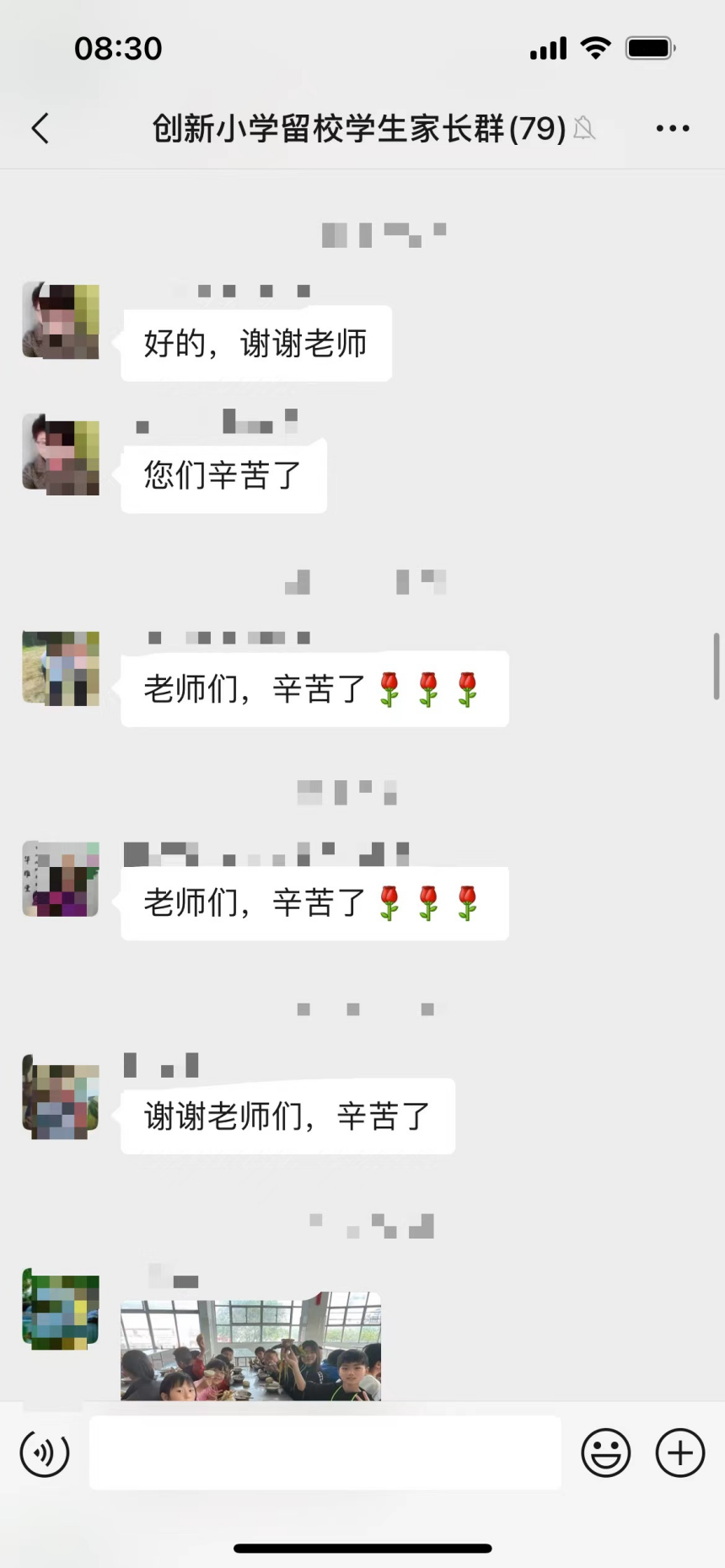The image size is (725, 1568).
Task: Tap avatar beside "您们辛苦了"
Action: point(61,453)
